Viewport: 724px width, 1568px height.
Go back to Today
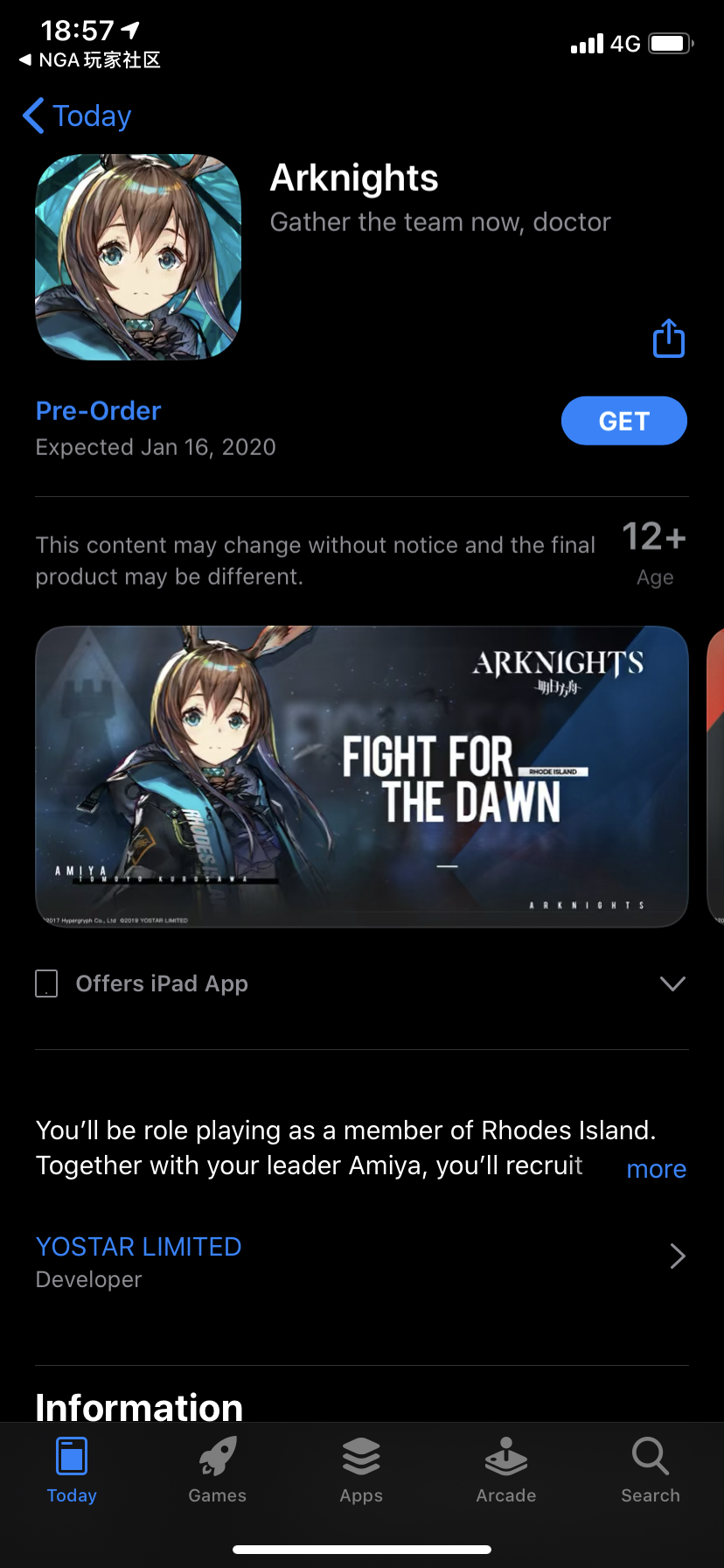point(77,115)
